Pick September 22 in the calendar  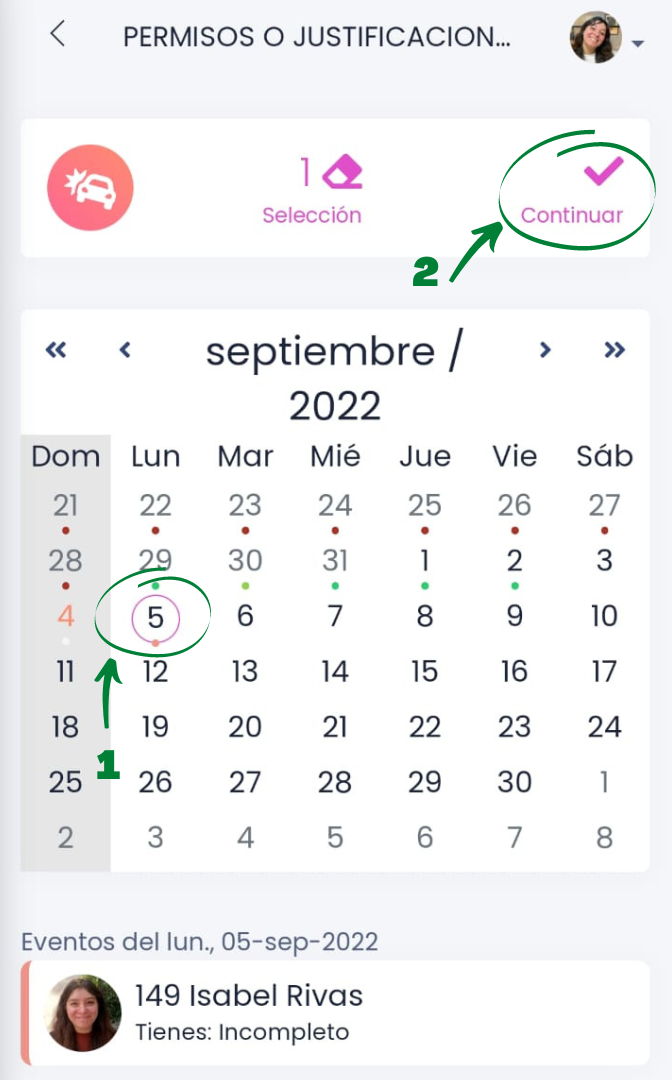(425, 727)
